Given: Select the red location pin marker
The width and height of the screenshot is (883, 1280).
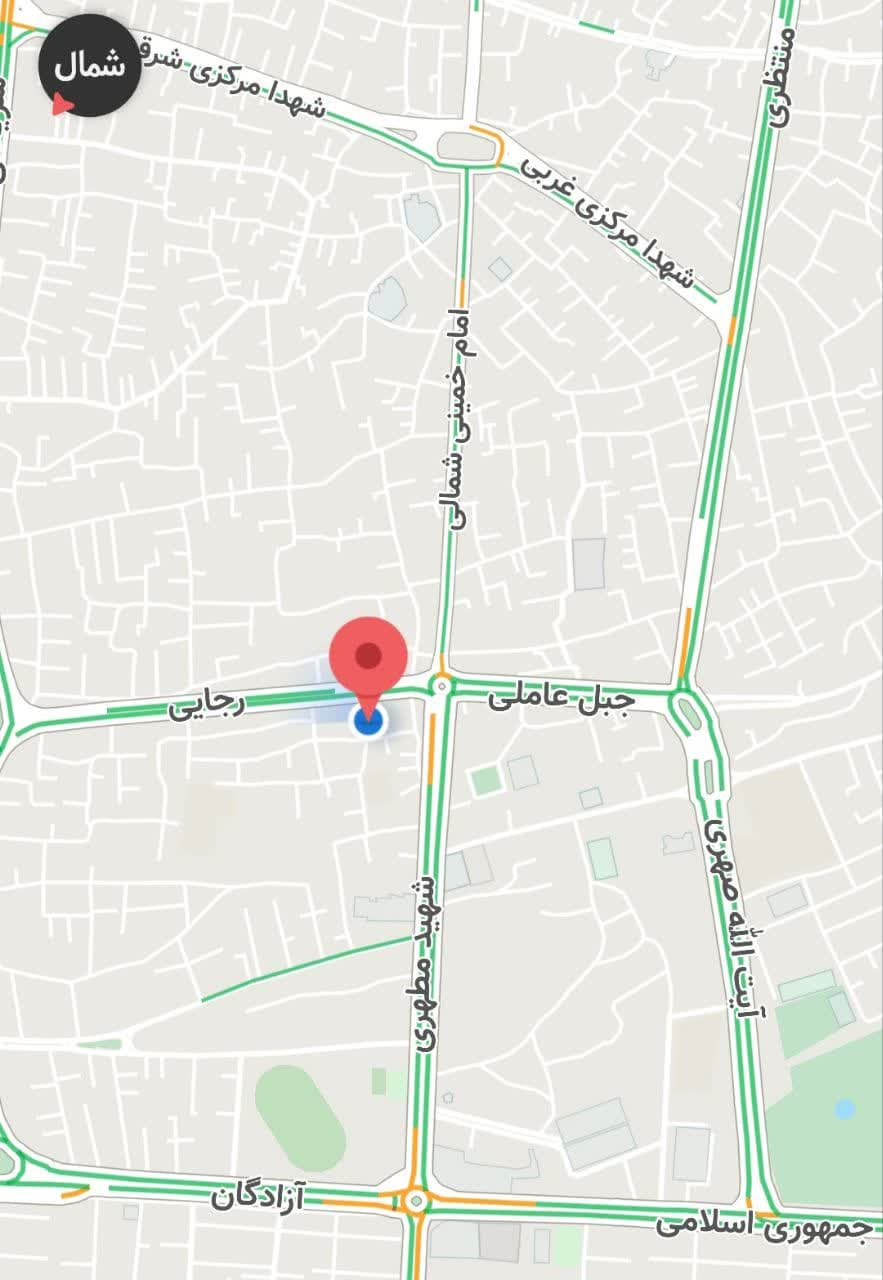Looking at the screenshot, I should coord(369,659).
